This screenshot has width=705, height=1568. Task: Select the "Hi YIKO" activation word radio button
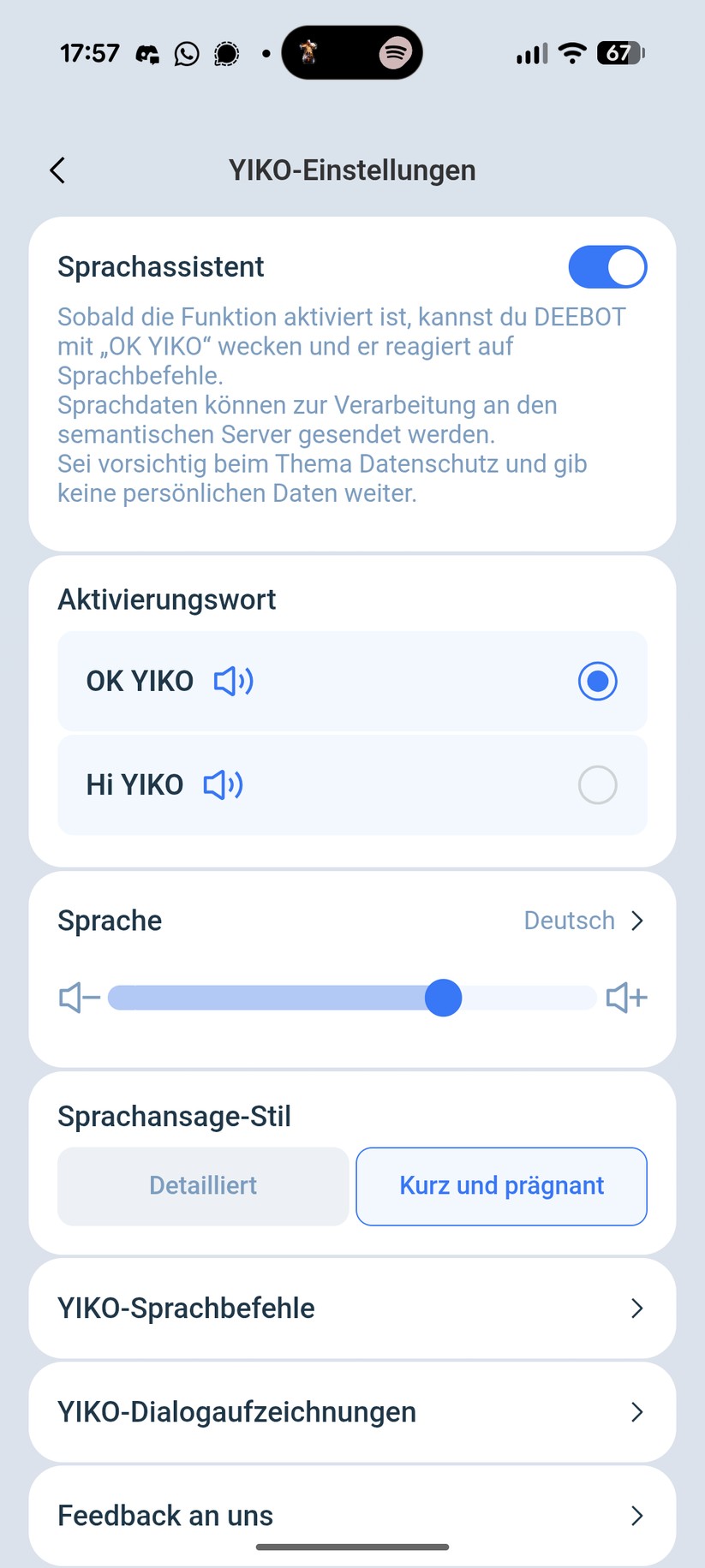pos(597,784)
